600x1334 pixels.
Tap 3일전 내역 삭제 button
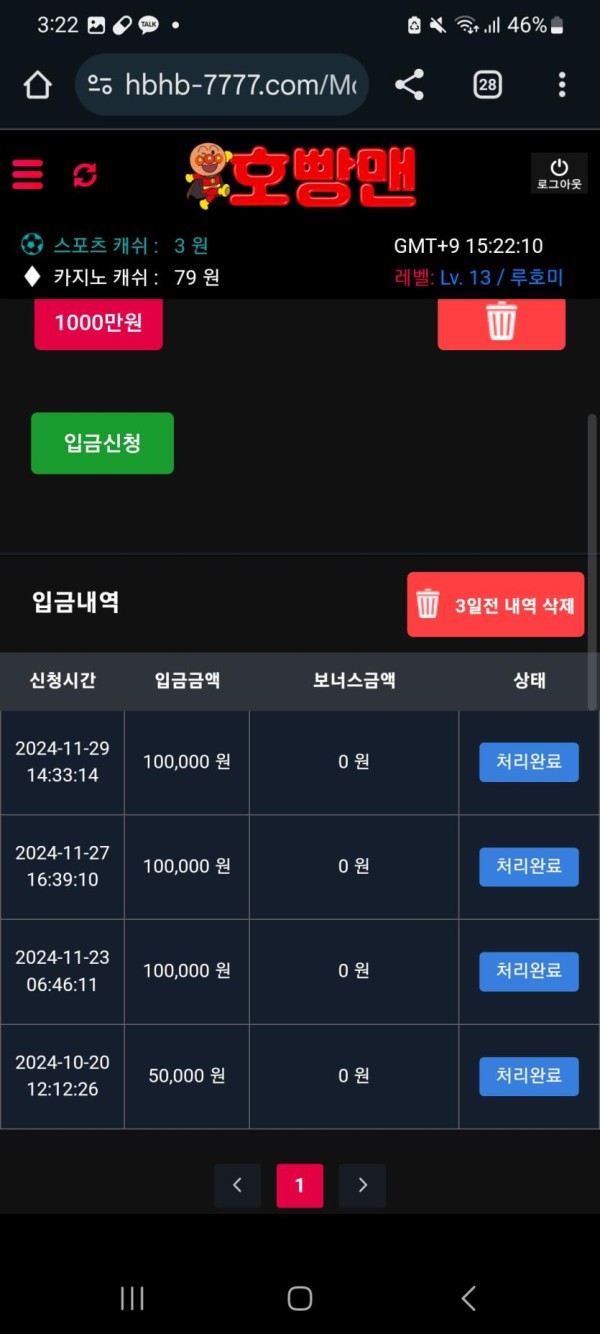tap(495, 604)
